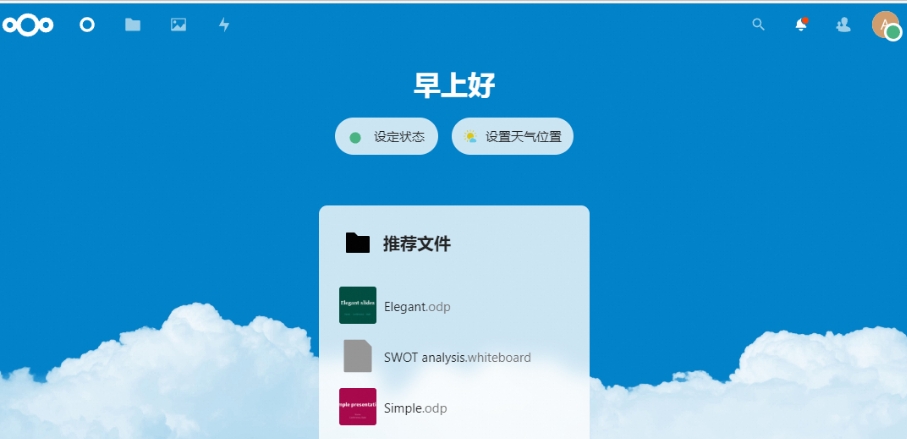Open the Photos app icon
The image size is (907, 439).
[x=178, y=24]
